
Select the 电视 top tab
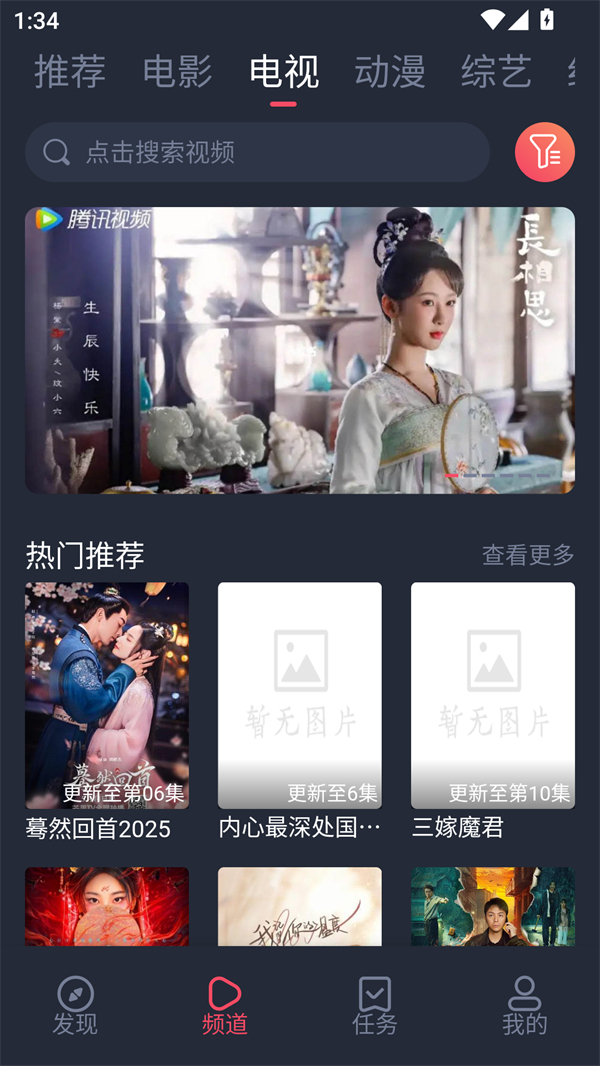(284, 72)
